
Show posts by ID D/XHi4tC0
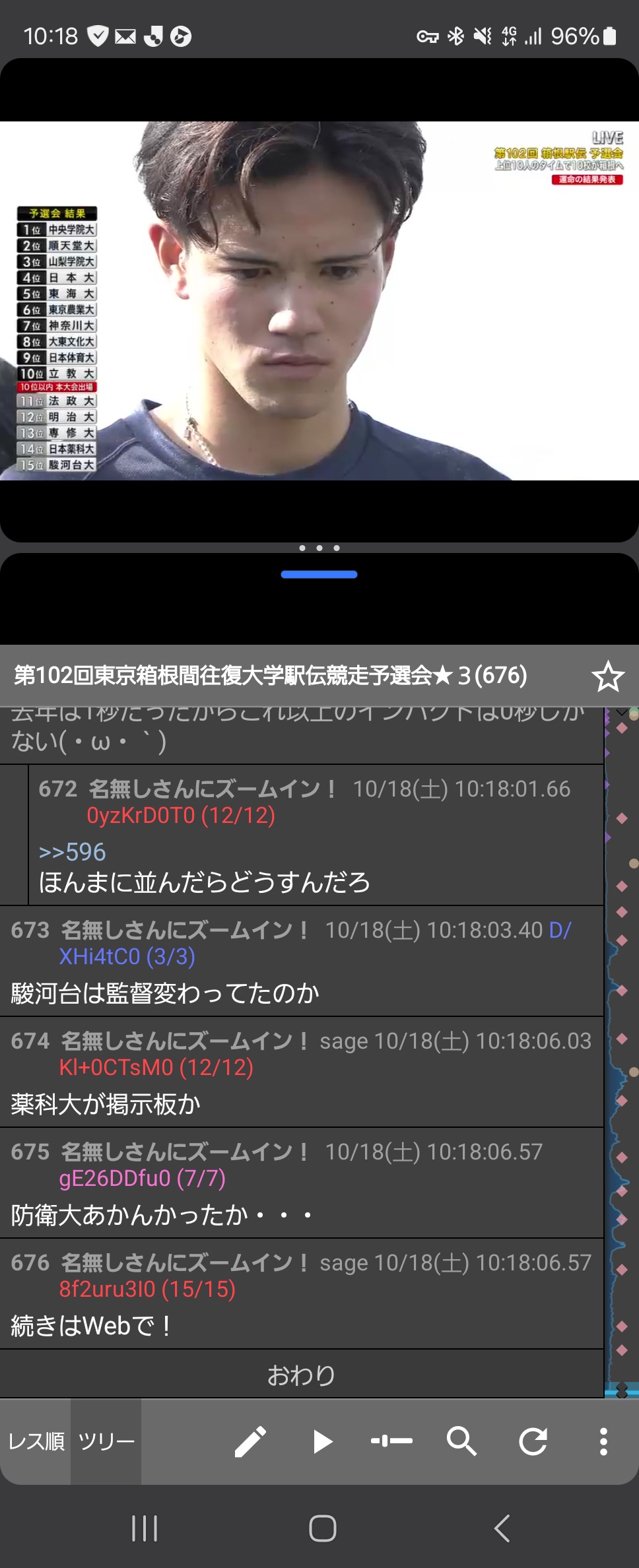[127, 956]
